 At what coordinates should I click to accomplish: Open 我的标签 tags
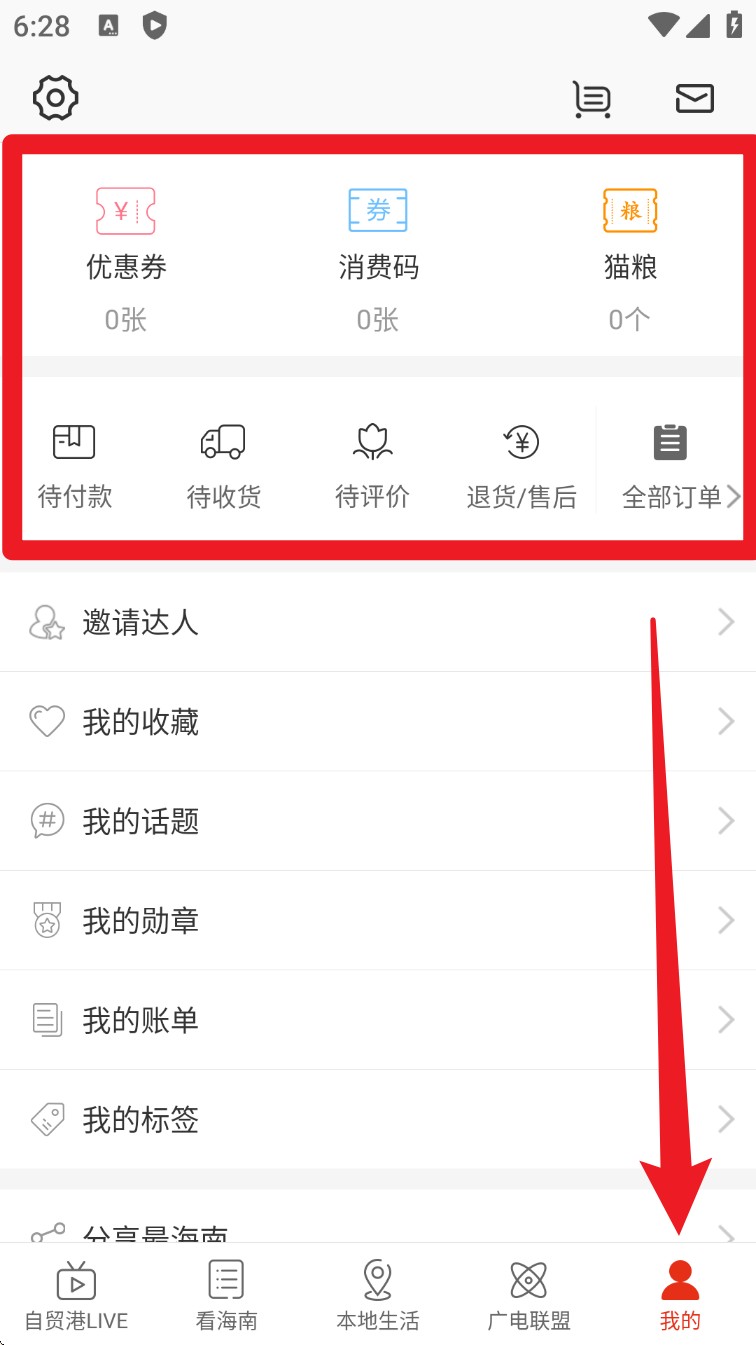pos(378,1119)
